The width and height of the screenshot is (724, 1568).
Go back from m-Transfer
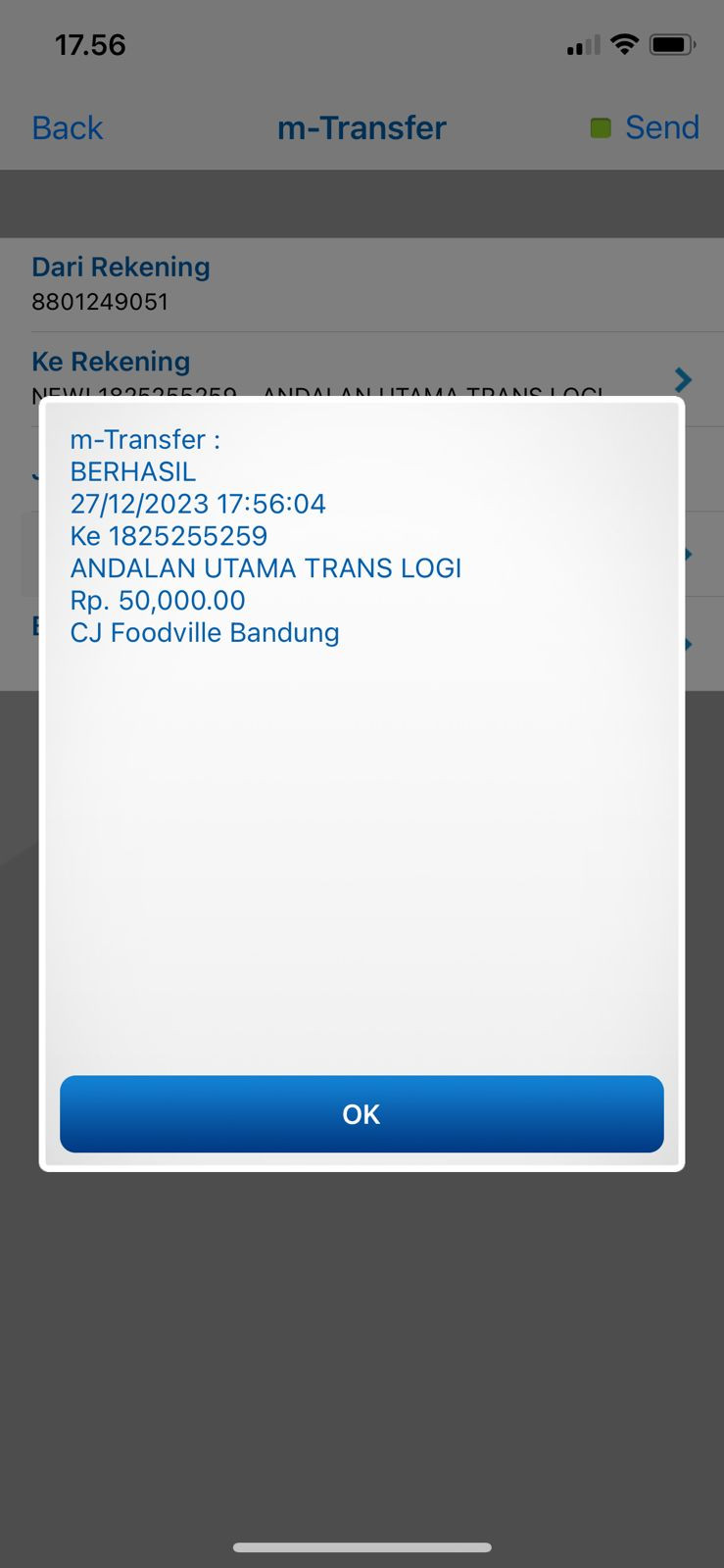[x=67, y=127]
